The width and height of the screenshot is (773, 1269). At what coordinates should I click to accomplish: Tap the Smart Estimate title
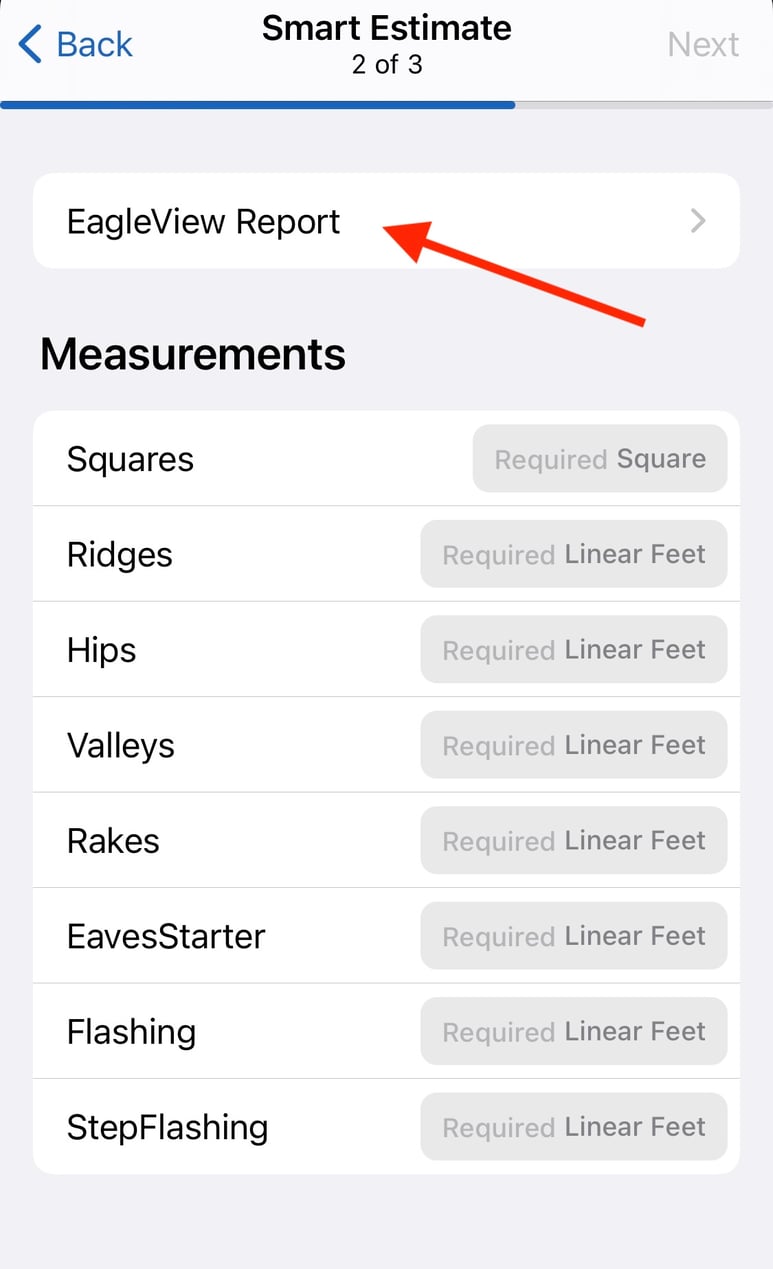point(386,27)
